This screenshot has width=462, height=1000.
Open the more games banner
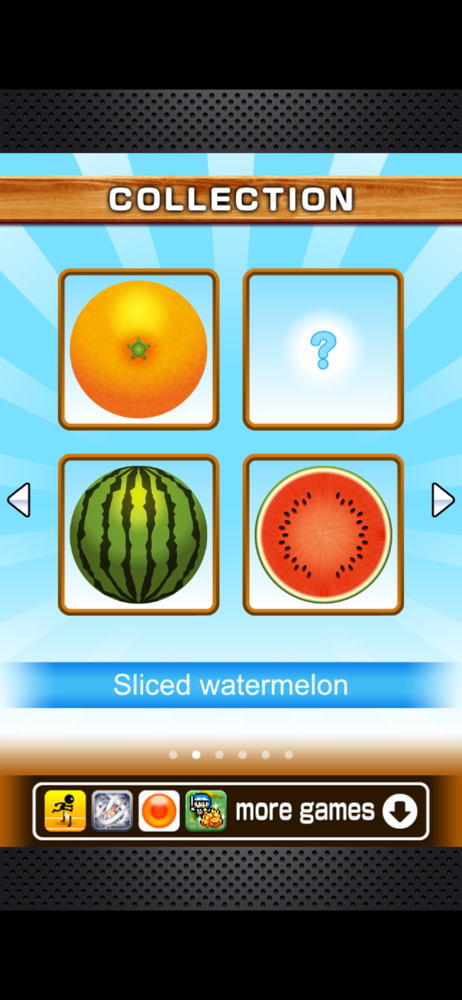tap(231, 811)
